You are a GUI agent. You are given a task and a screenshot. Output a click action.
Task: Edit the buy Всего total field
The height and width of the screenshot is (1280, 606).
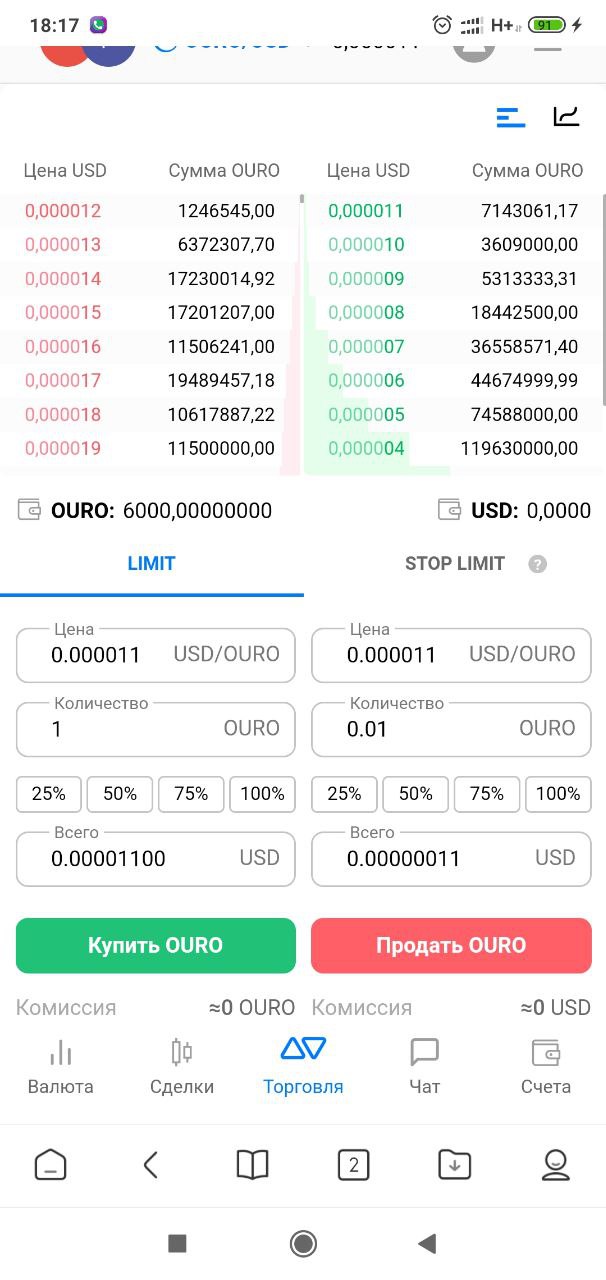tap(156, 858)
